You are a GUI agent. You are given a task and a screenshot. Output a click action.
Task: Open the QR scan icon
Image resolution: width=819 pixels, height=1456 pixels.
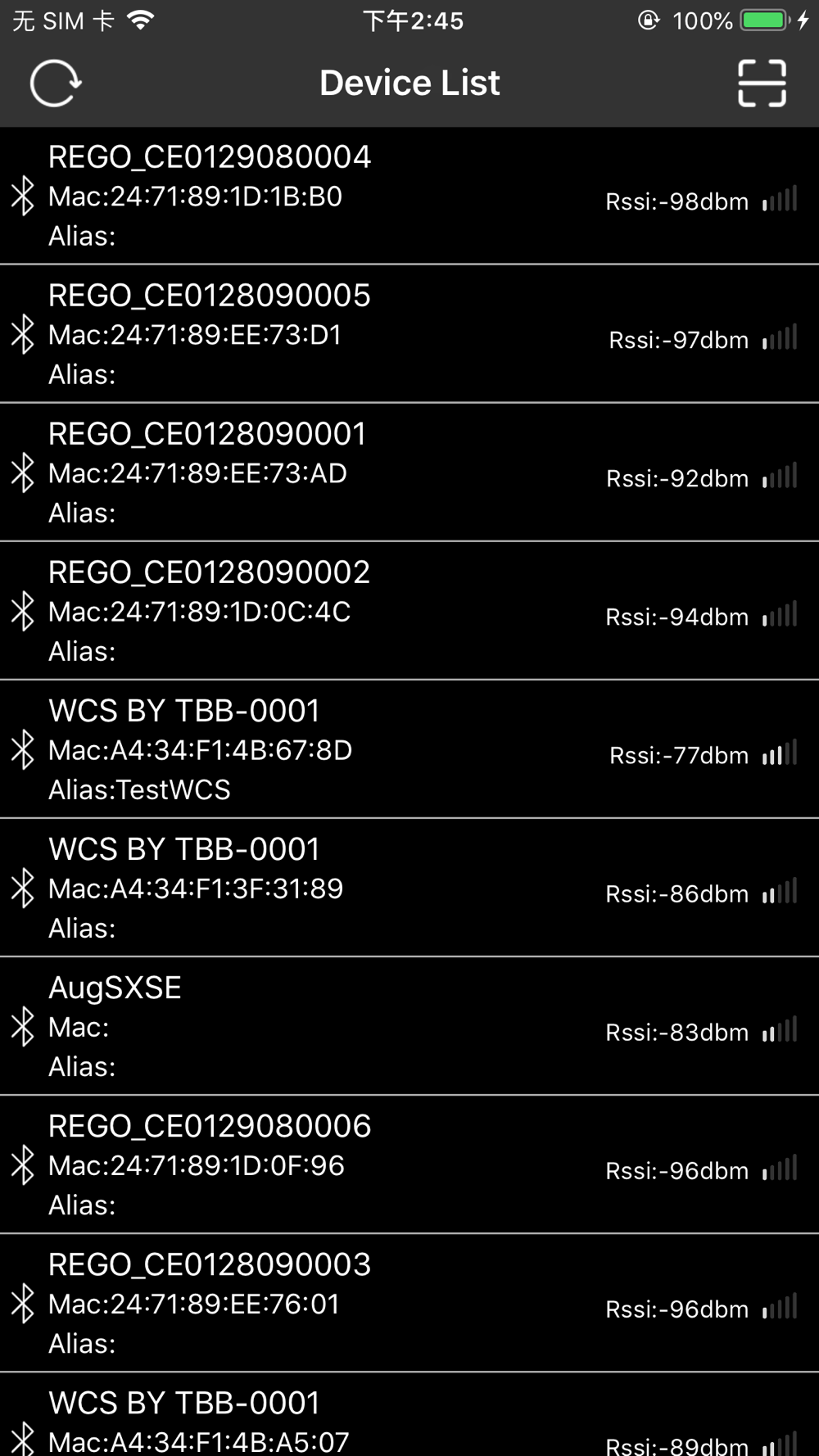click(x=762, y=84)
